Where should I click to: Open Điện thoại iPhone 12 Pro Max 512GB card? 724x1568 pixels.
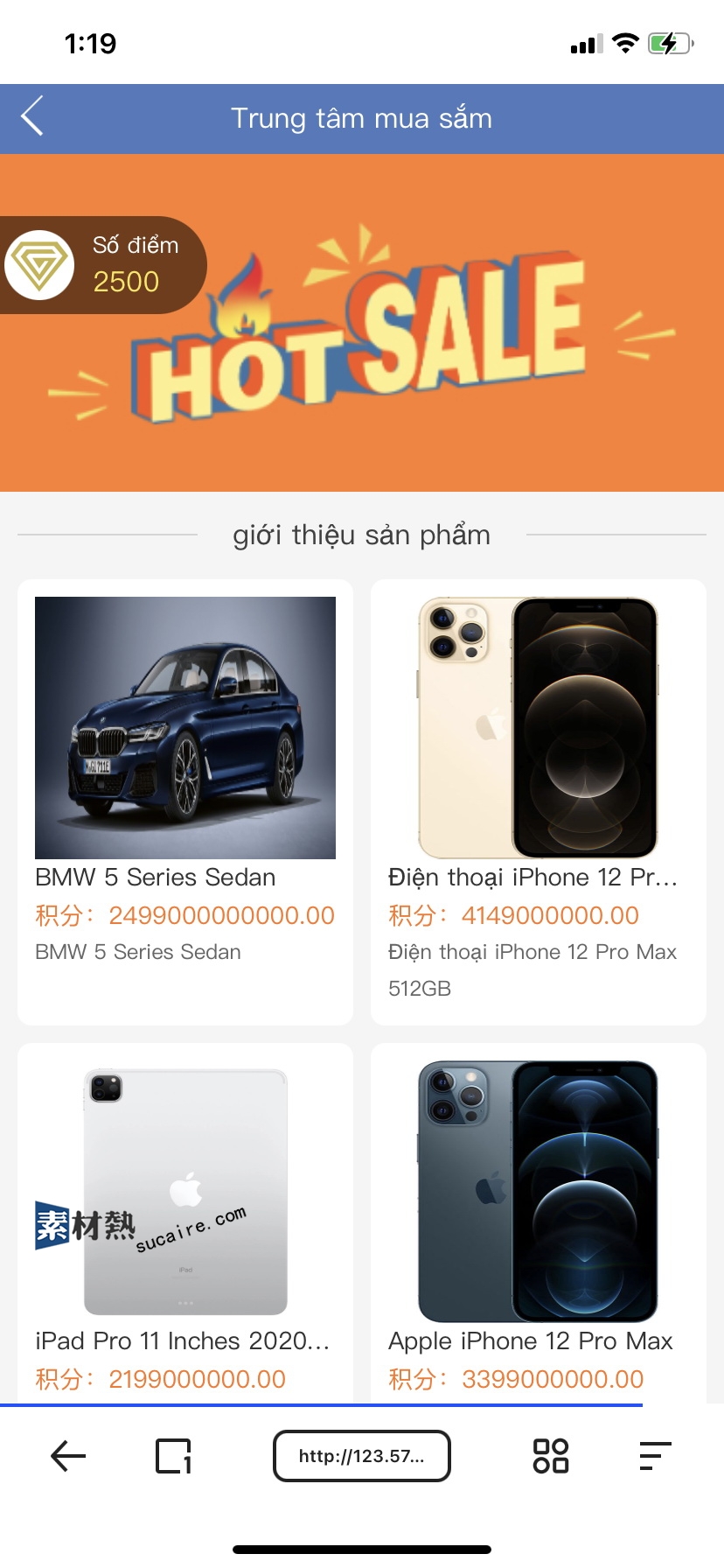click(x=538, y=787)
